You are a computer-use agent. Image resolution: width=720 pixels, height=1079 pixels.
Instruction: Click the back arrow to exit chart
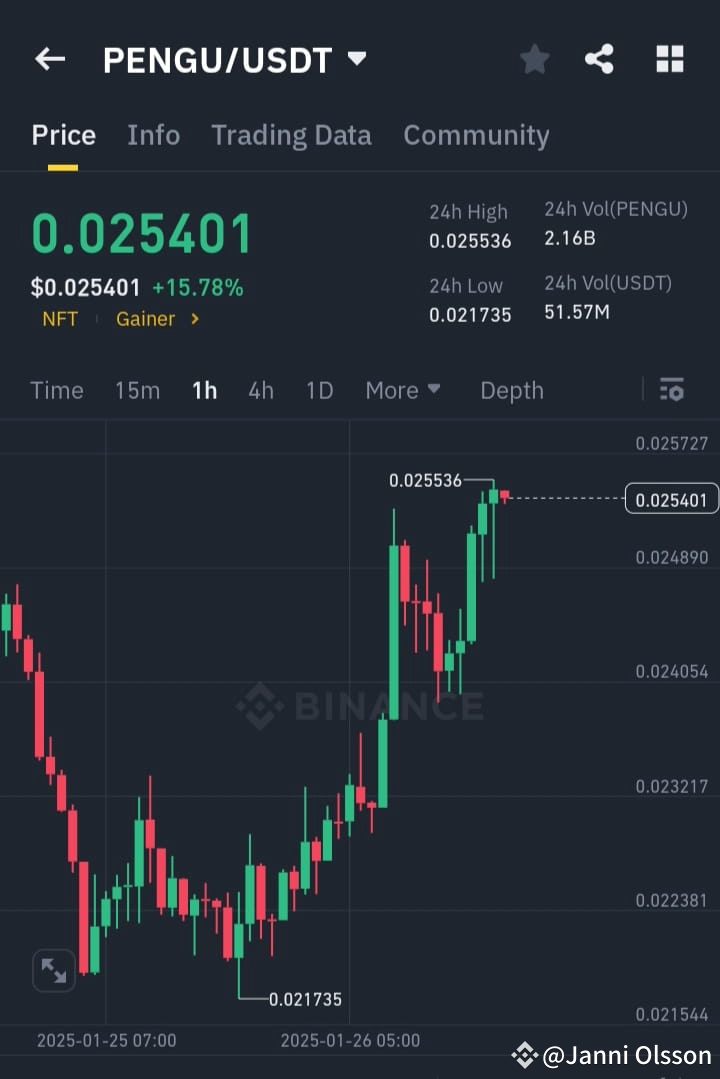tap(49, 58)
